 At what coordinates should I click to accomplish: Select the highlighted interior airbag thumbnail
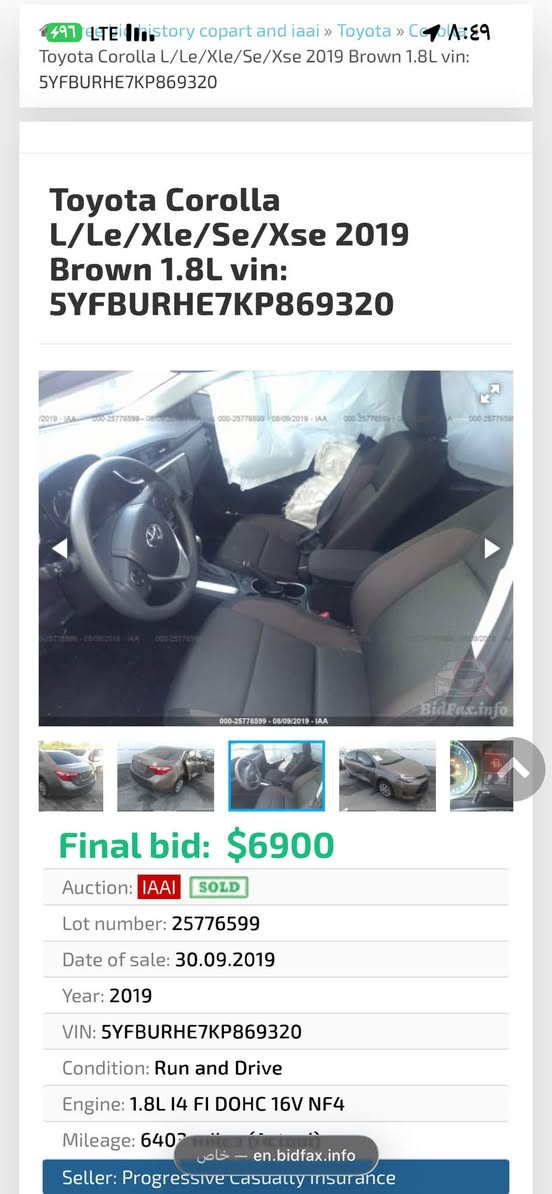276,776
